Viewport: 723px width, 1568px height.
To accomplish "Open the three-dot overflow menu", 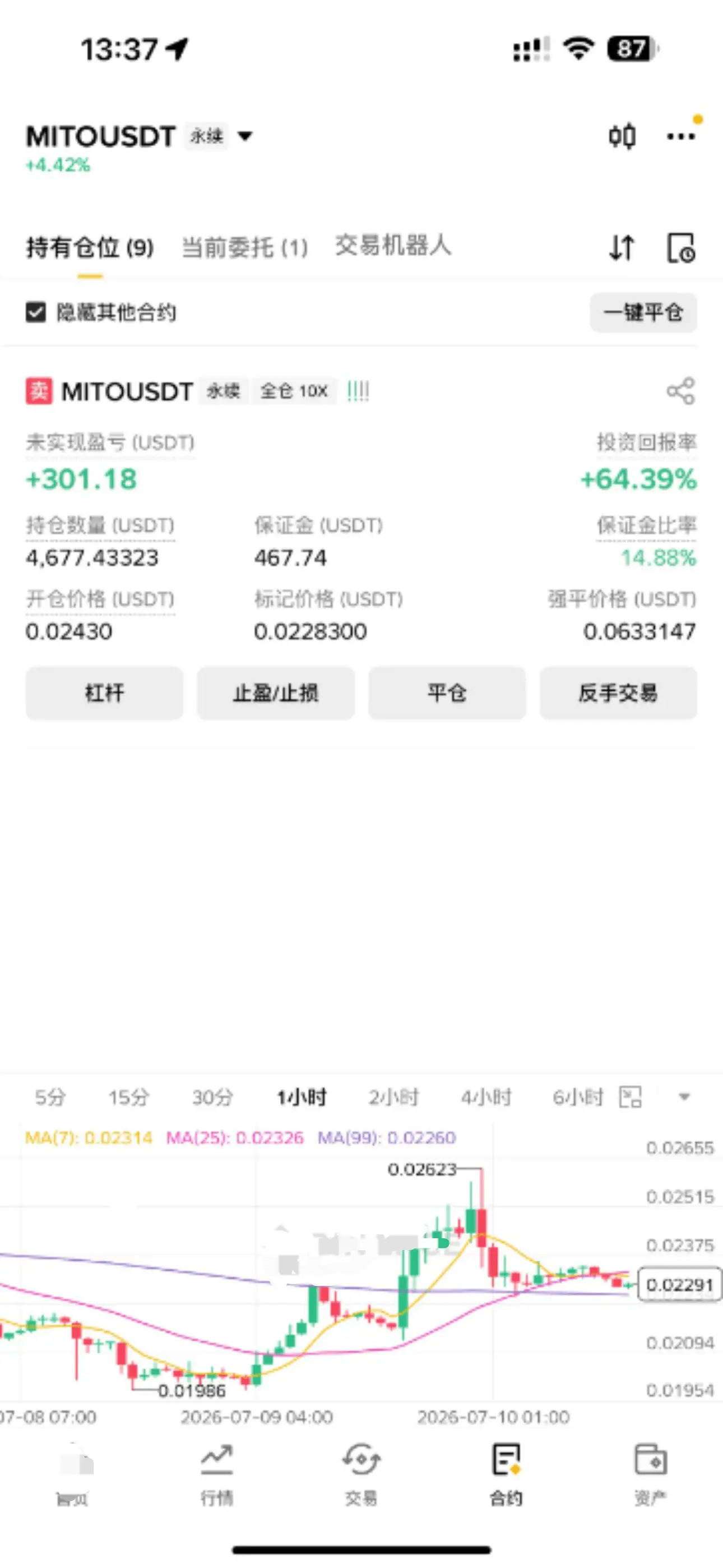I will [681, 136].
